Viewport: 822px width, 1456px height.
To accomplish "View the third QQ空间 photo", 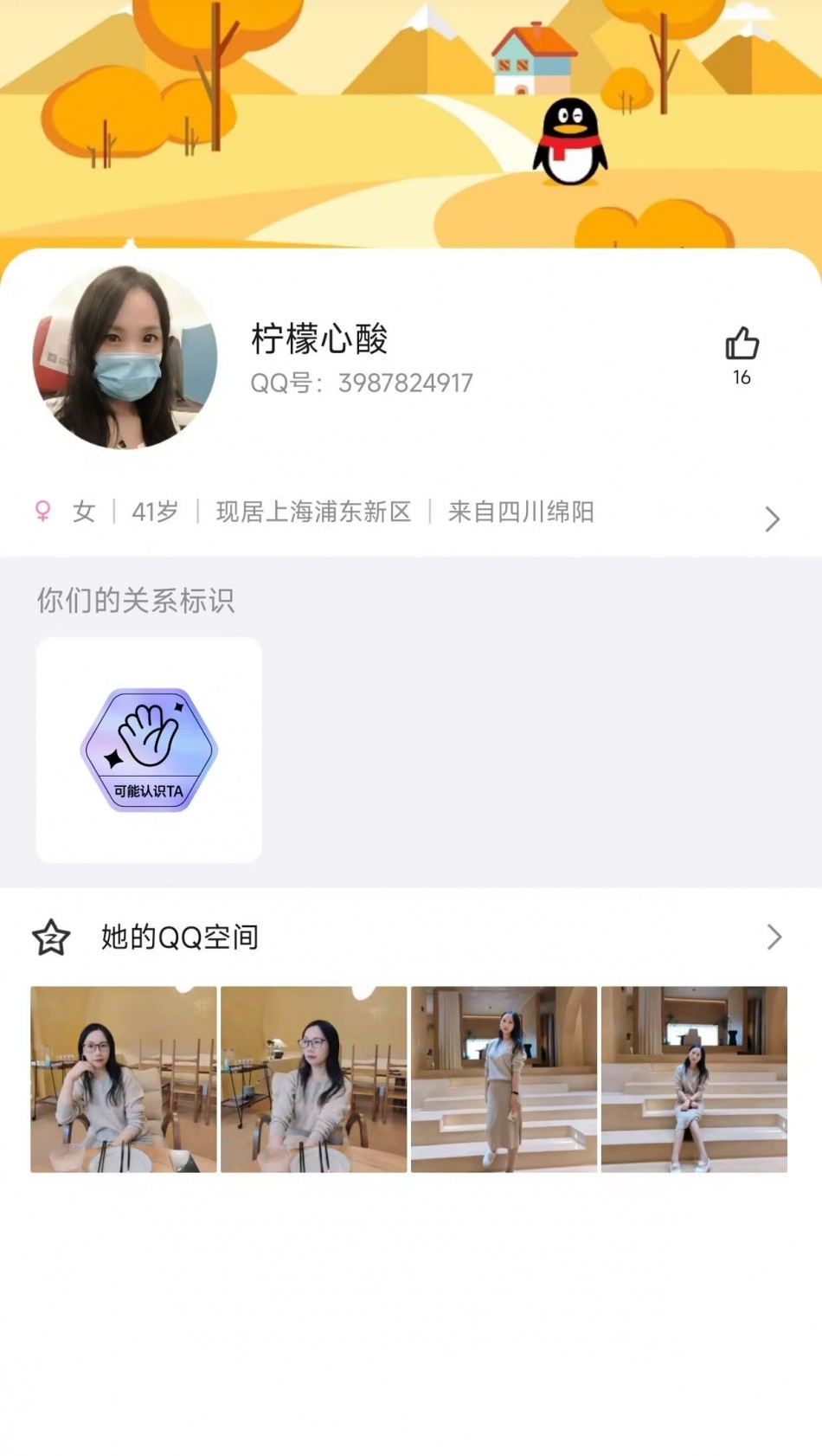I will pos(504,1079).
